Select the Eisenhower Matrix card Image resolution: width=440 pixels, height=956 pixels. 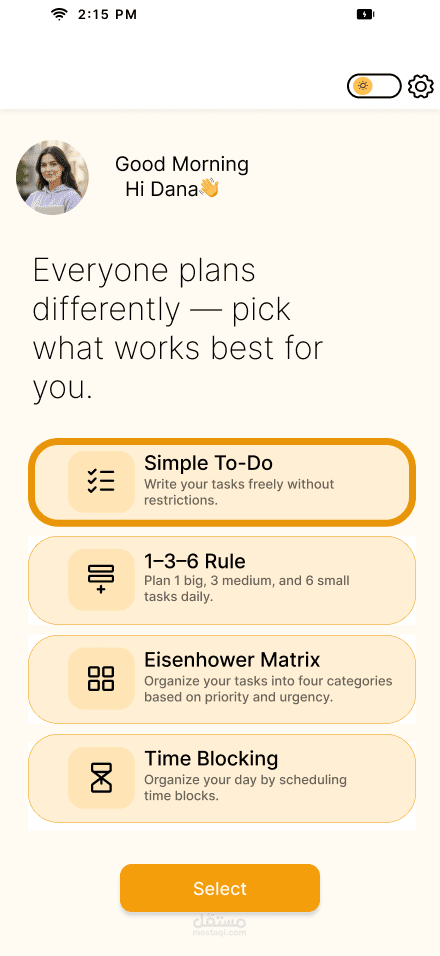tap(222, 679)
